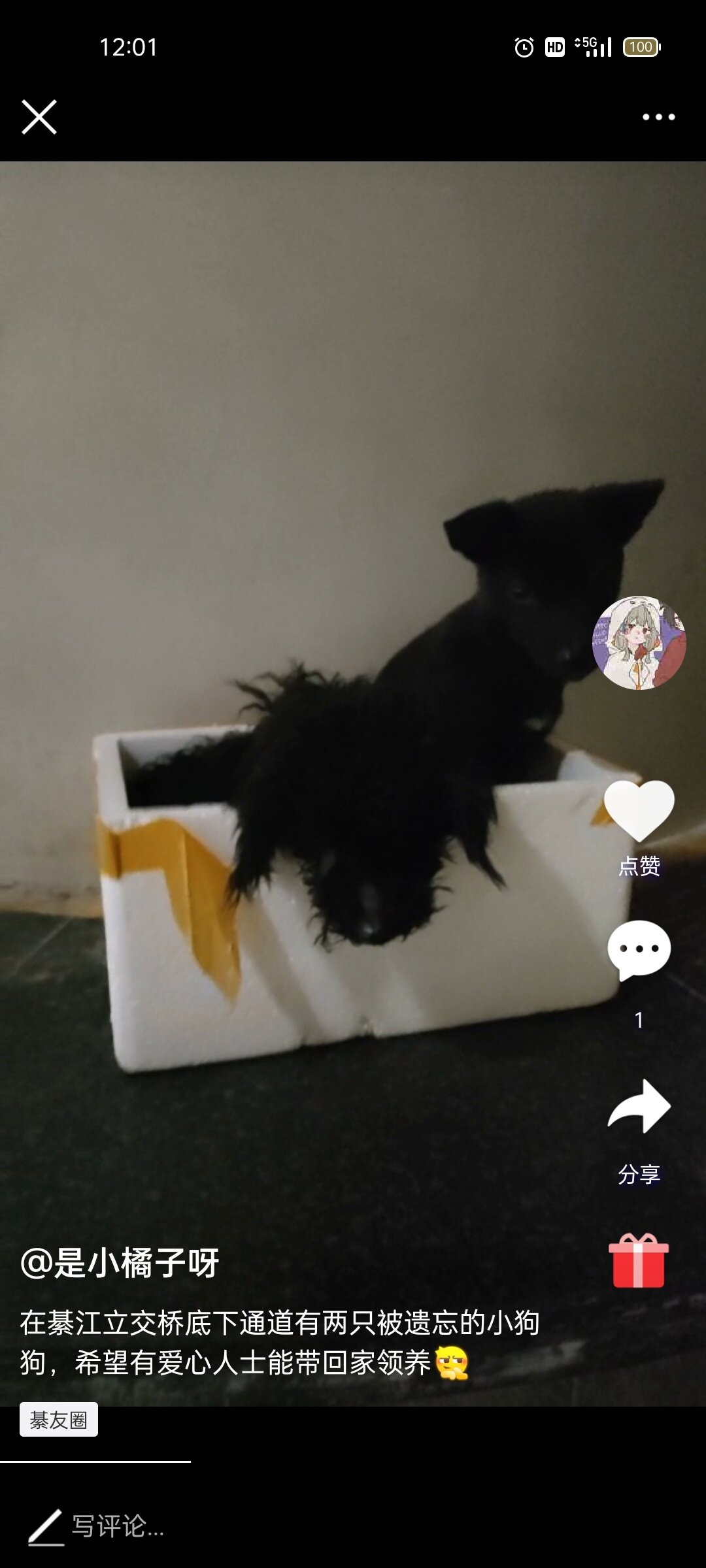Viewport: 706px width, 1568px height.
Task: Open @是小橘子呀 username link
Action: pos(120,1262)
